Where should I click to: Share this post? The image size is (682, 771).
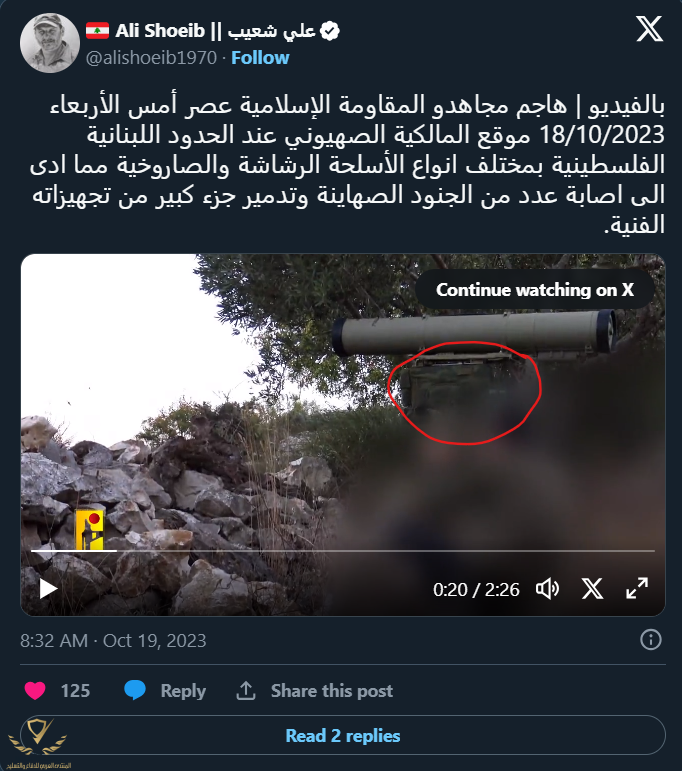coord(314,691)
